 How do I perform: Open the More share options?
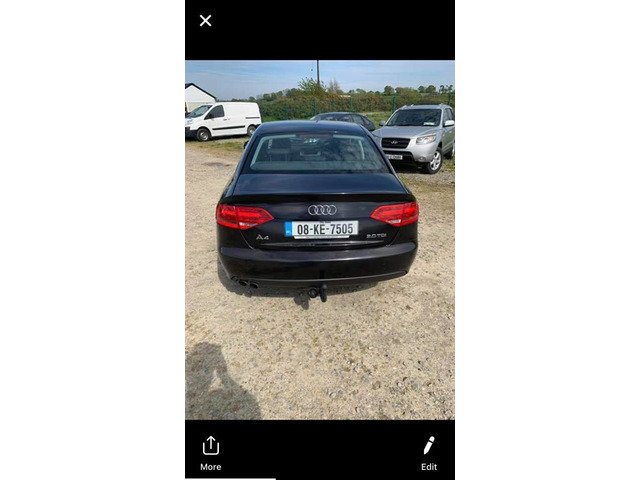pyautogui.click(x=210, y=452)
